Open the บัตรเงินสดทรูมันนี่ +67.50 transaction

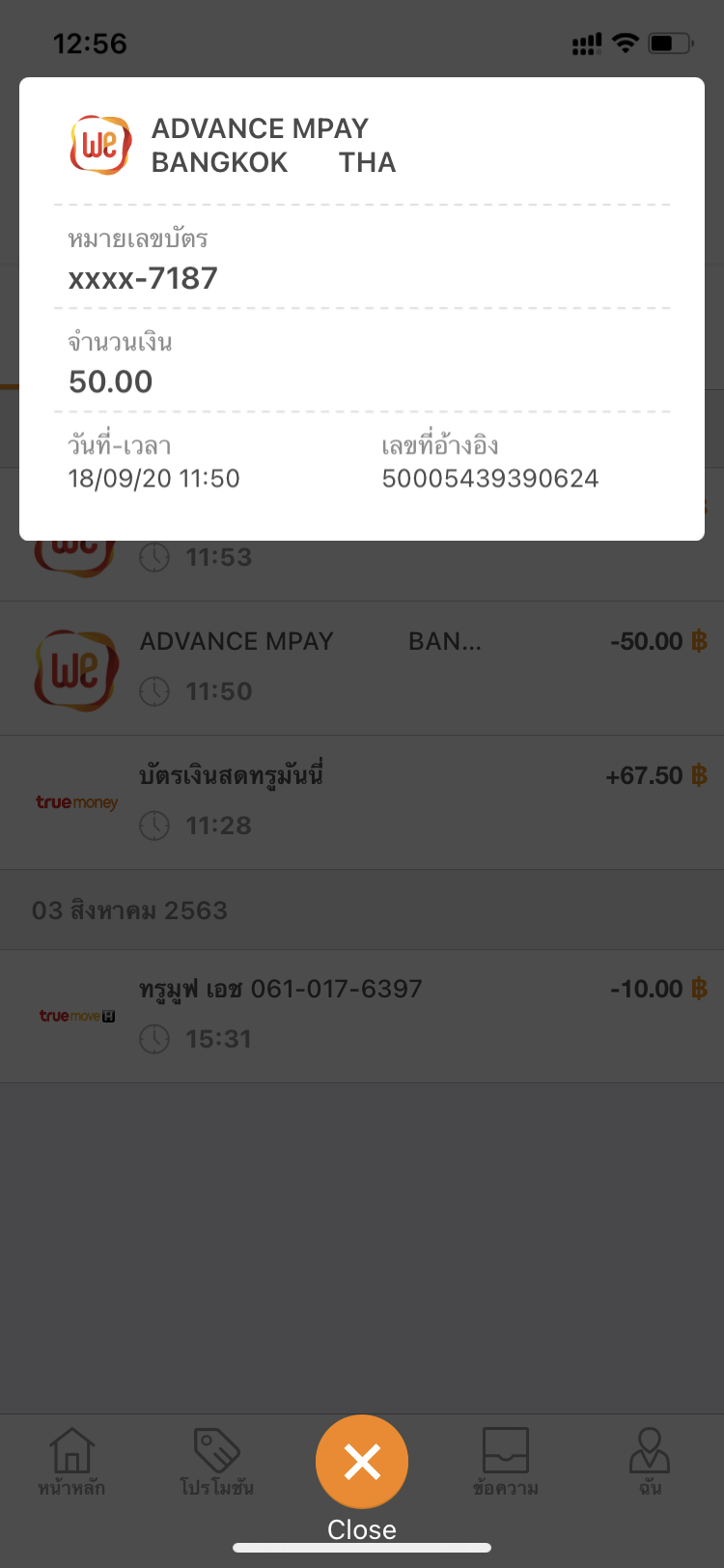pyautogui.click(x=362, y=801)
